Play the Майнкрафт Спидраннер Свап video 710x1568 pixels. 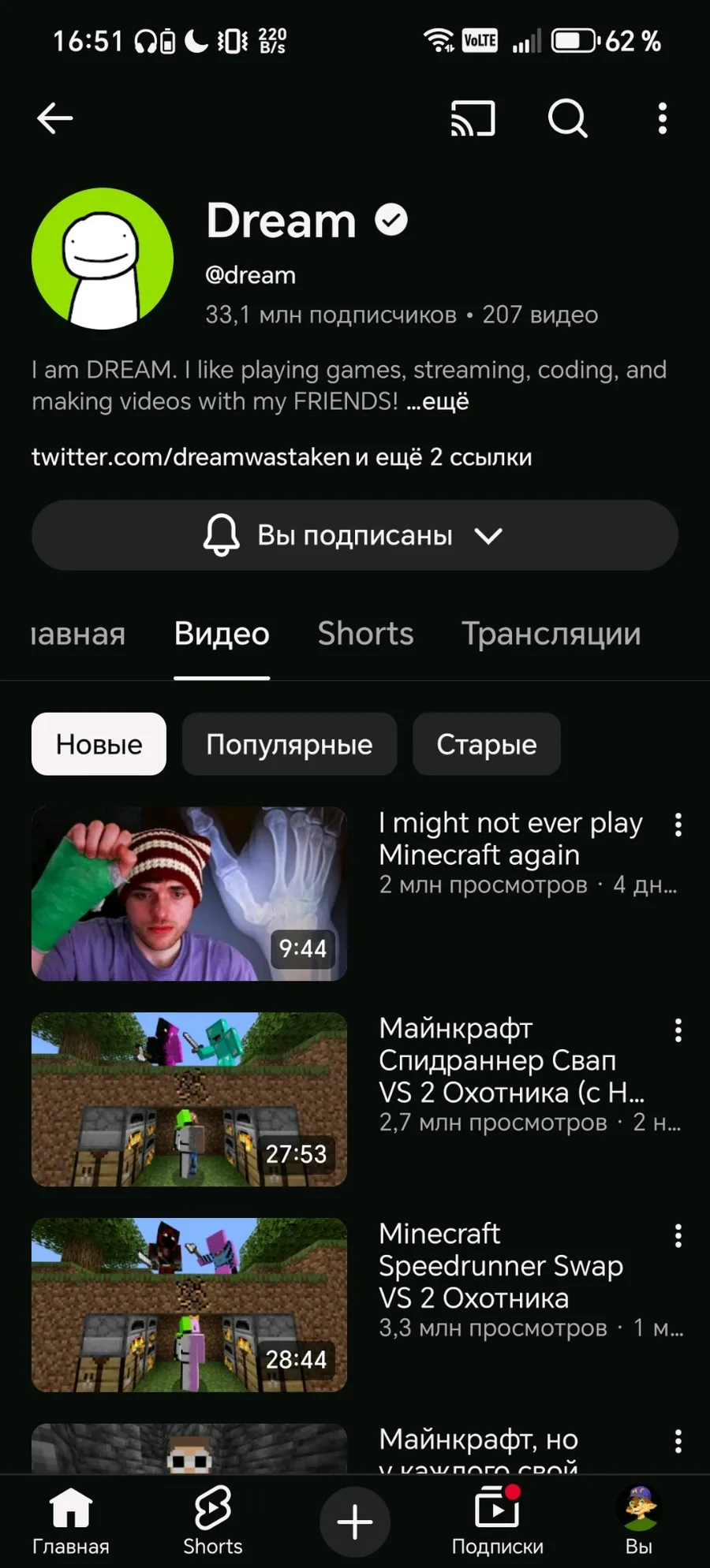[189, 1099]
